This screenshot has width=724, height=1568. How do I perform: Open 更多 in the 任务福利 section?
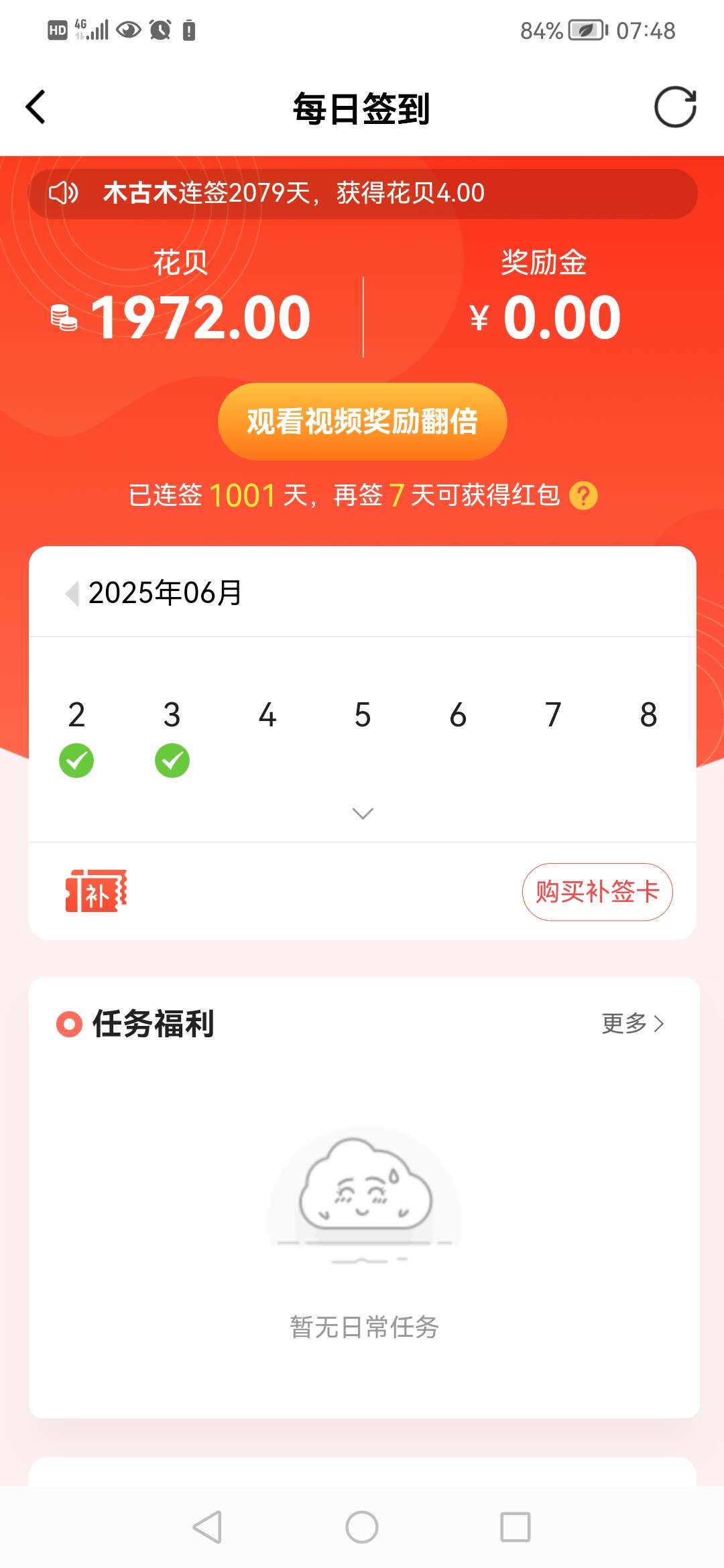632,1023
